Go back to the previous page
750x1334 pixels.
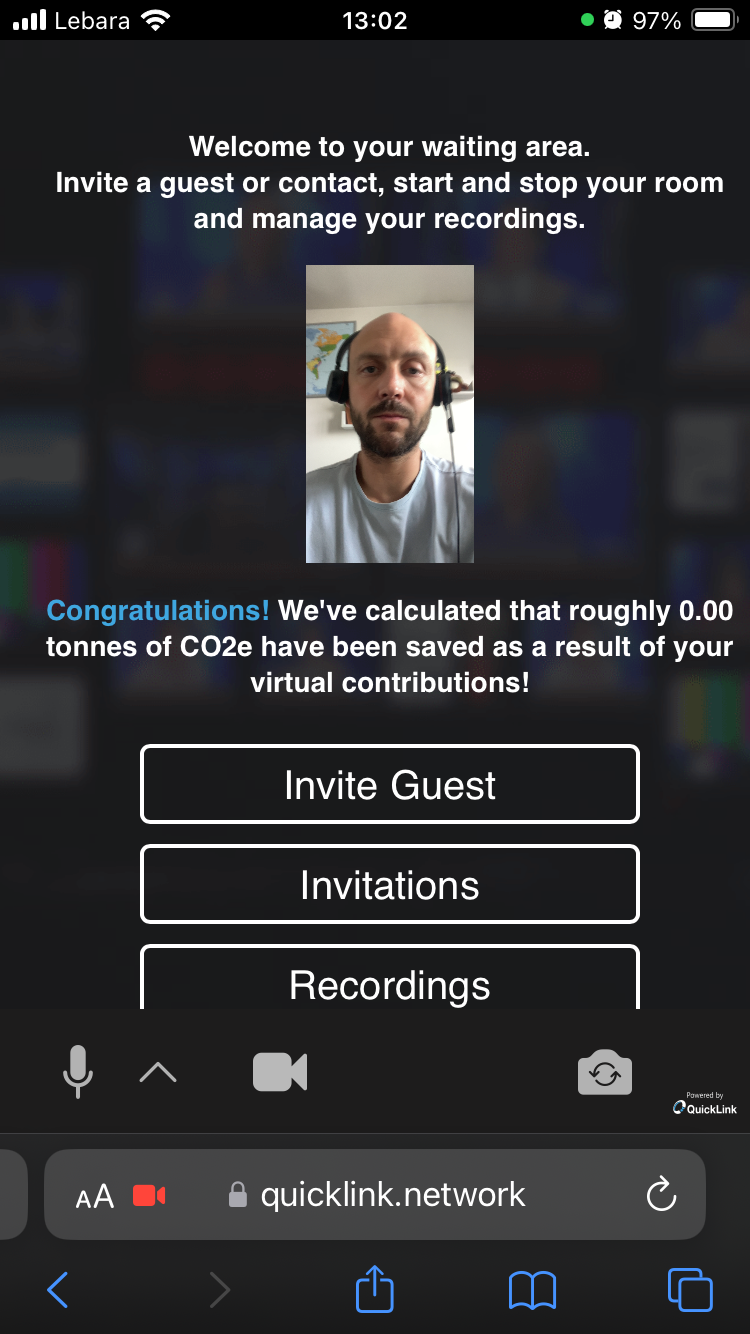click(x=58, y=1290)
